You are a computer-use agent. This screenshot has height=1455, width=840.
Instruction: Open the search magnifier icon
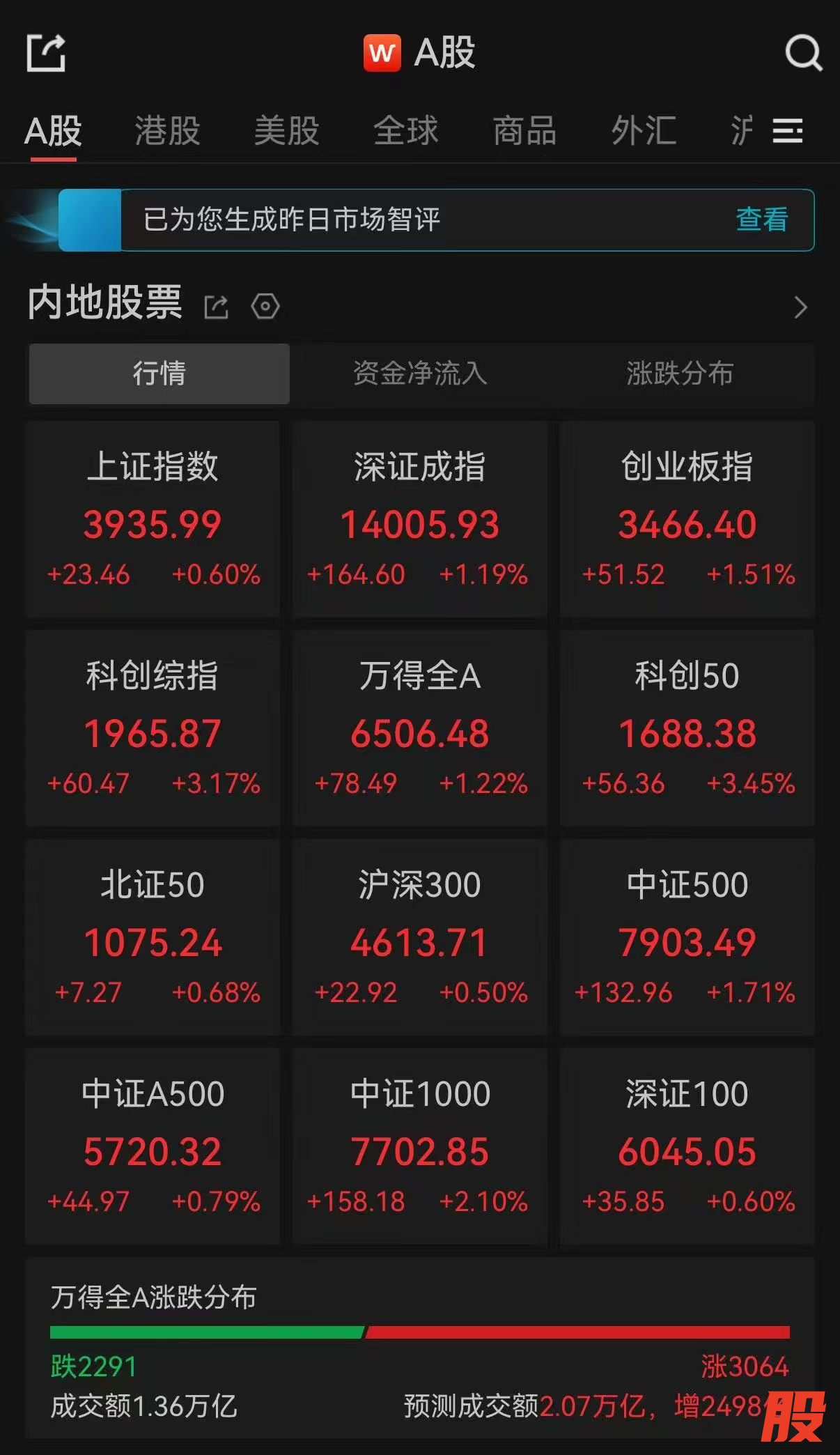coord(803,53)
